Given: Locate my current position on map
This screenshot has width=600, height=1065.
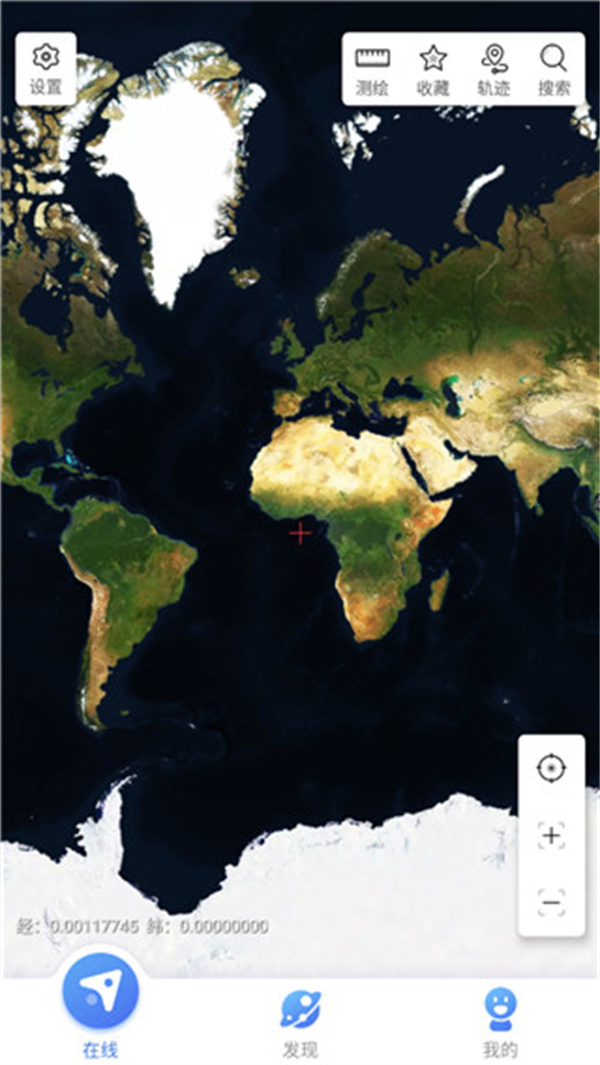Looking at the screenshot, I should tap(551, 768).
